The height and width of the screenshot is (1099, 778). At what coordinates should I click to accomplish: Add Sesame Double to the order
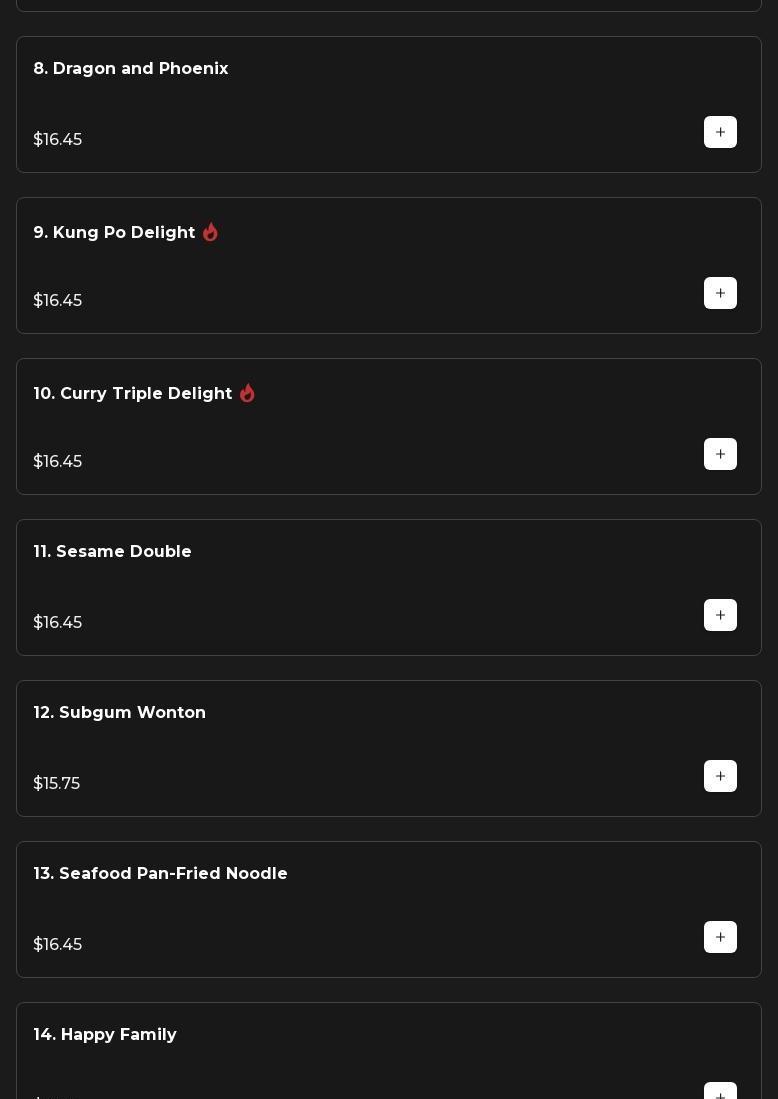point(720,615)
